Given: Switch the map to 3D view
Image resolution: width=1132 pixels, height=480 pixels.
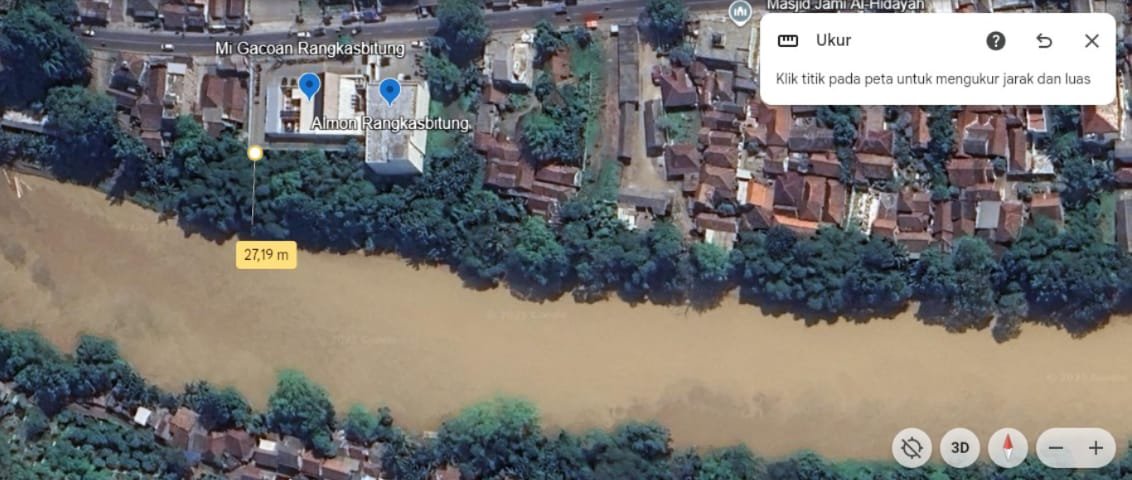Looking at the screenshot, I should coord(960,448).
